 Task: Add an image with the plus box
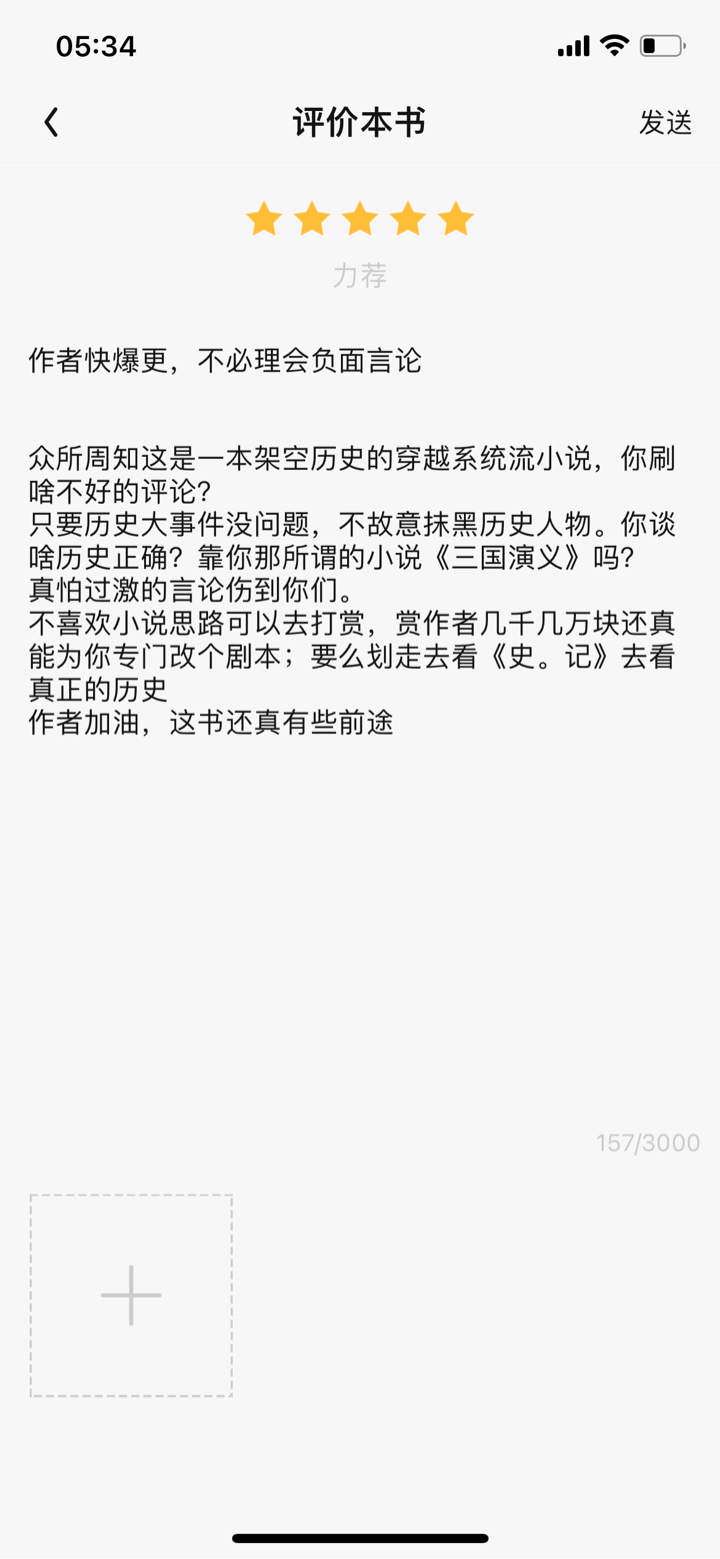pyautogui.click(x=131, y=1295)
